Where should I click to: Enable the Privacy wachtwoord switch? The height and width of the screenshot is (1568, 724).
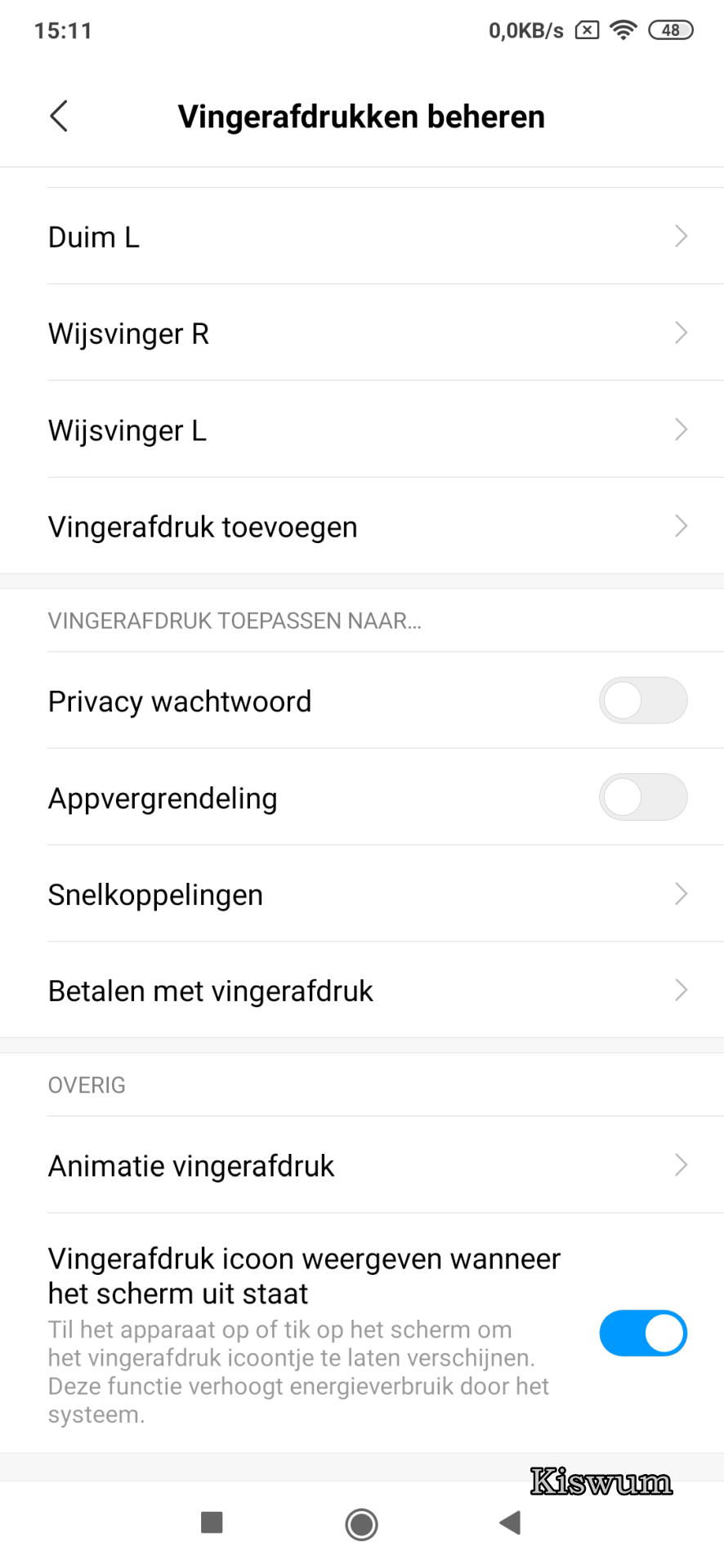[x=642, y=701]
